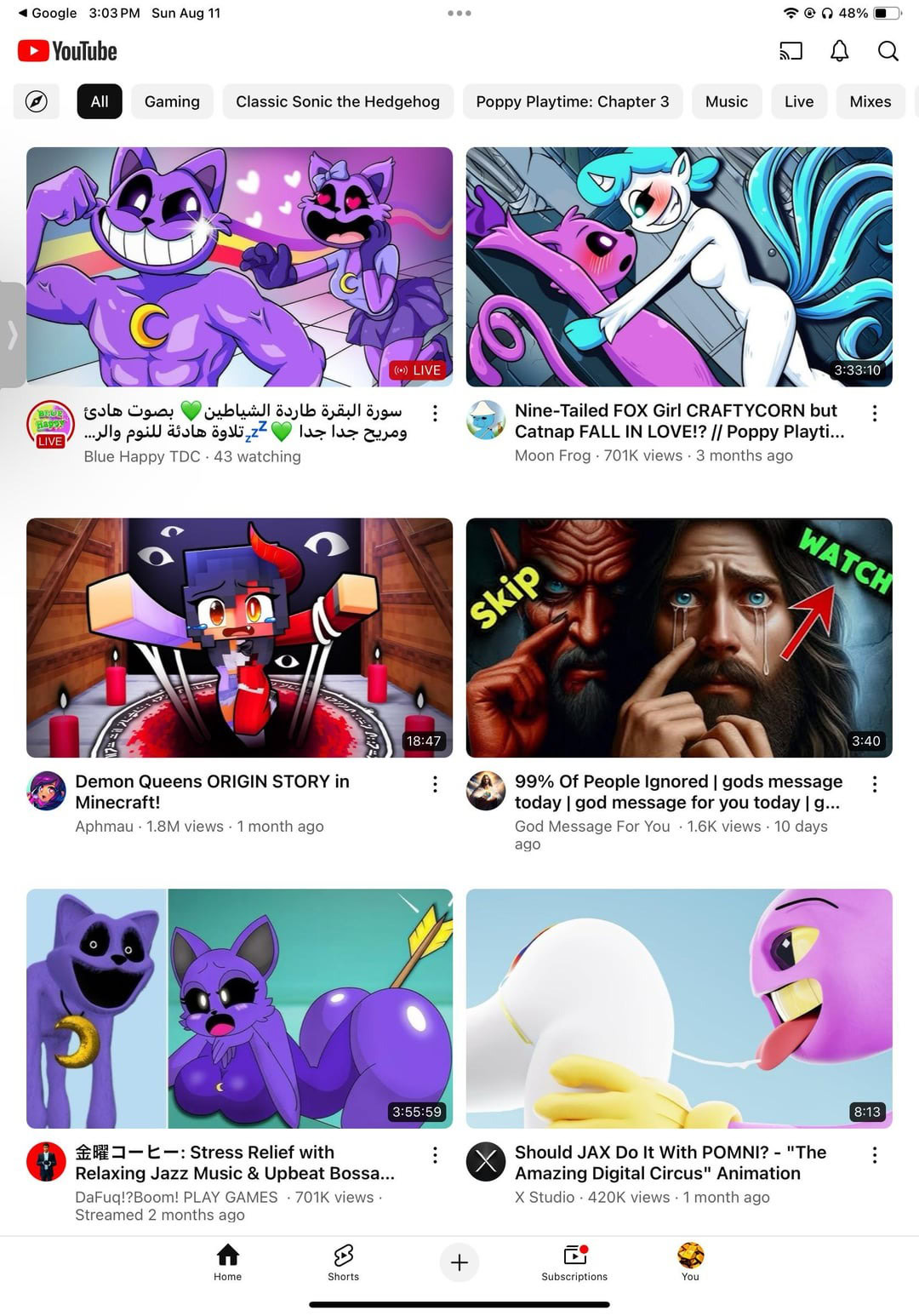Open the Moon Frog channel avatar

(486, 421)
